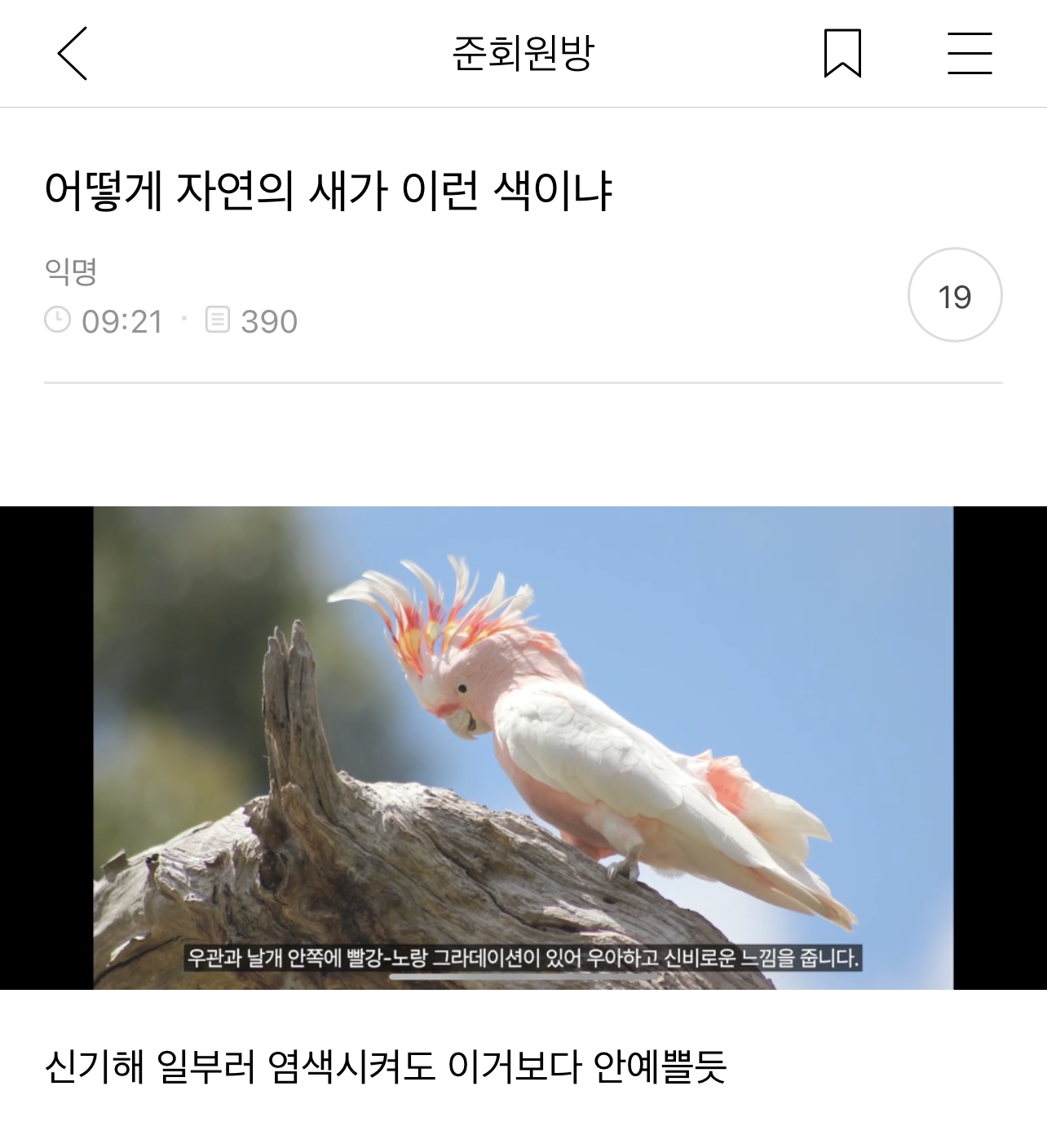Open the cockatoo video image

point(523,747)
